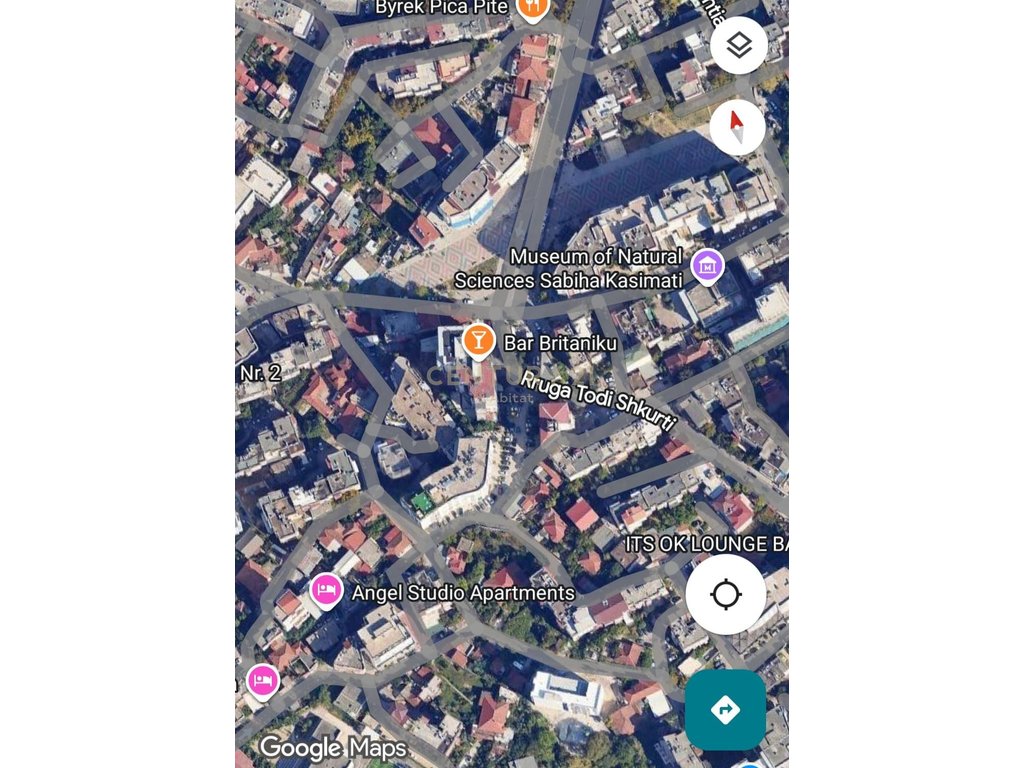The width and height of the screenshot is (1024, 768).
Task: Tap the compass to reset north
Action: (737, 127)
